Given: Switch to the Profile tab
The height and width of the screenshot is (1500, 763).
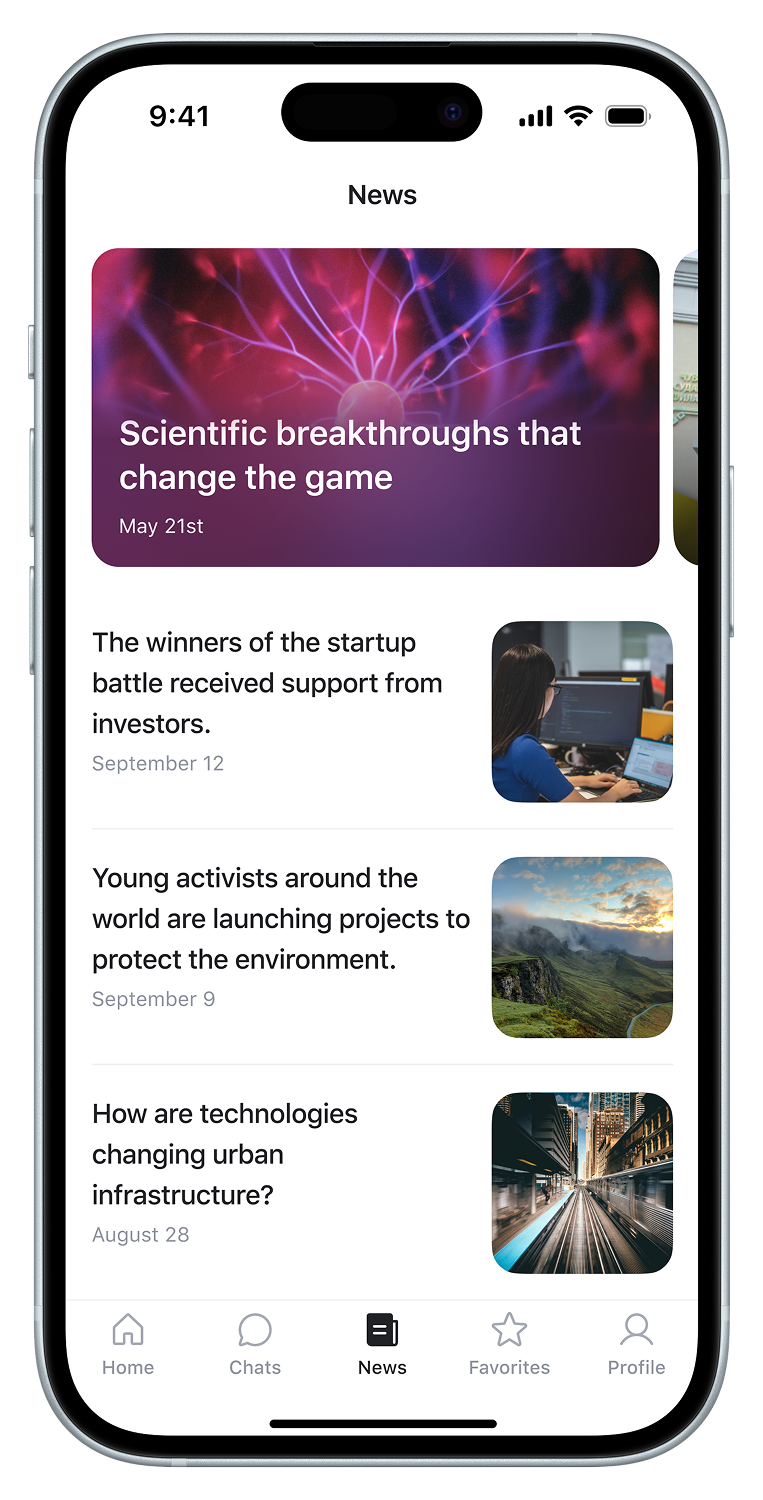Looking at the screenshot, I should [x=636, y=1344].
